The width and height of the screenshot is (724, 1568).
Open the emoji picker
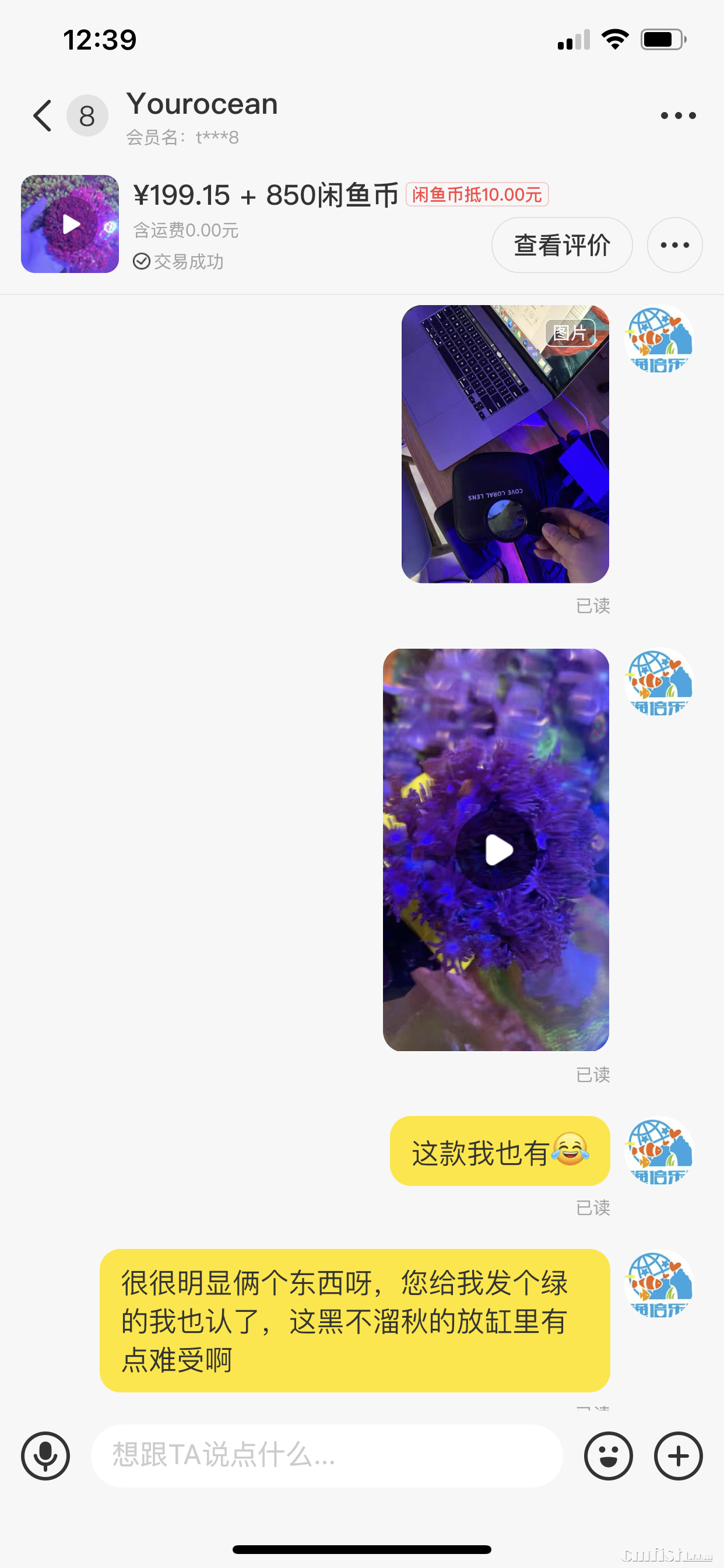pyautogui.click(x=608, y=1456)
